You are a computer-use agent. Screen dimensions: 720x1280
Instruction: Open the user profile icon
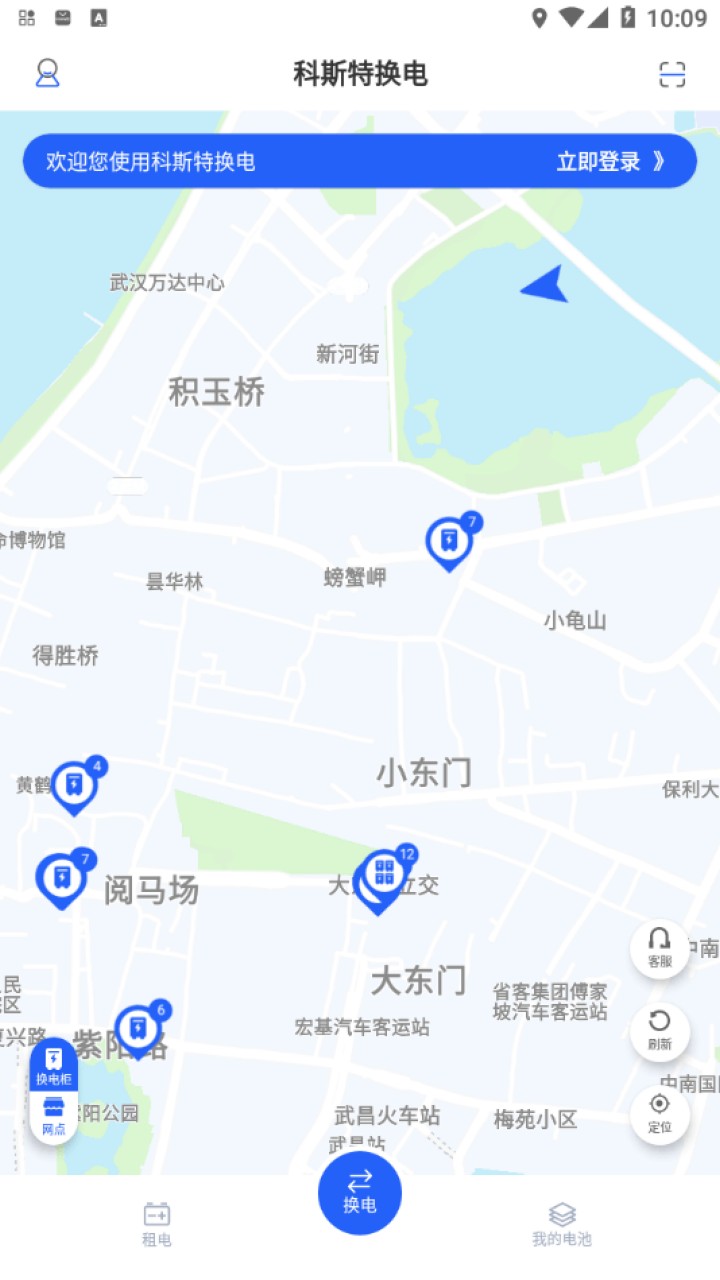coord(47,74)
